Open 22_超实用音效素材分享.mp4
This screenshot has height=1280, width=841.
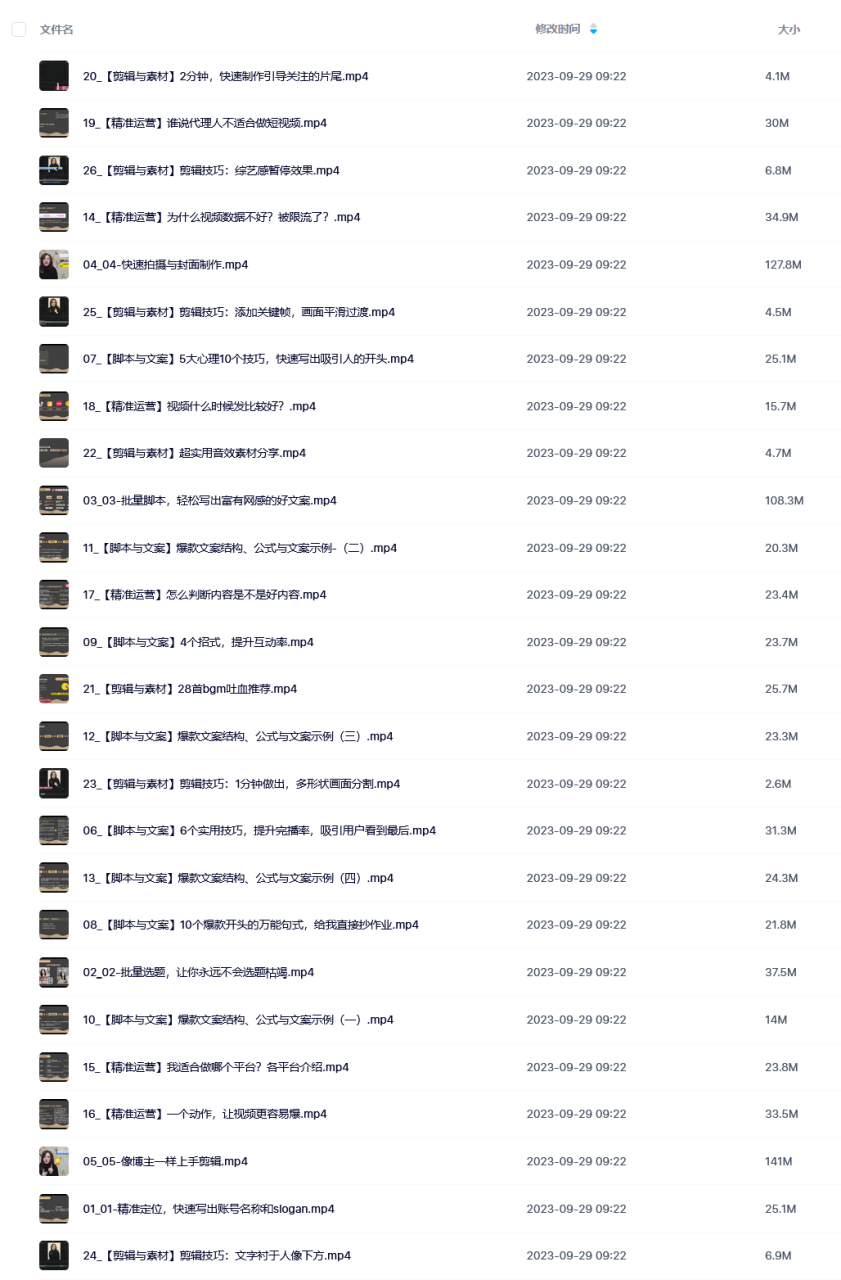tap(194, 453)
